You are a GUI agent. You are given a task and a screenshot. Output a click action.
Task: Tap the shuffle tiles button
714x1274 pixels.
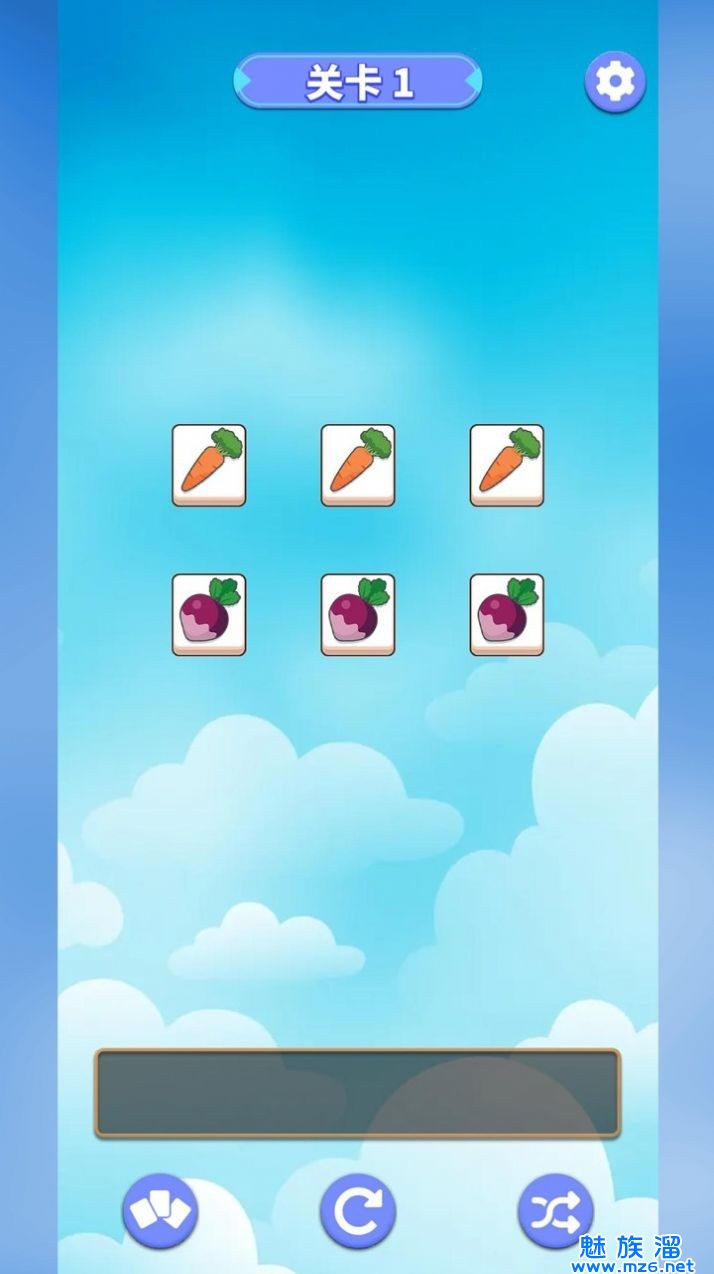[x=555, y=1211]
